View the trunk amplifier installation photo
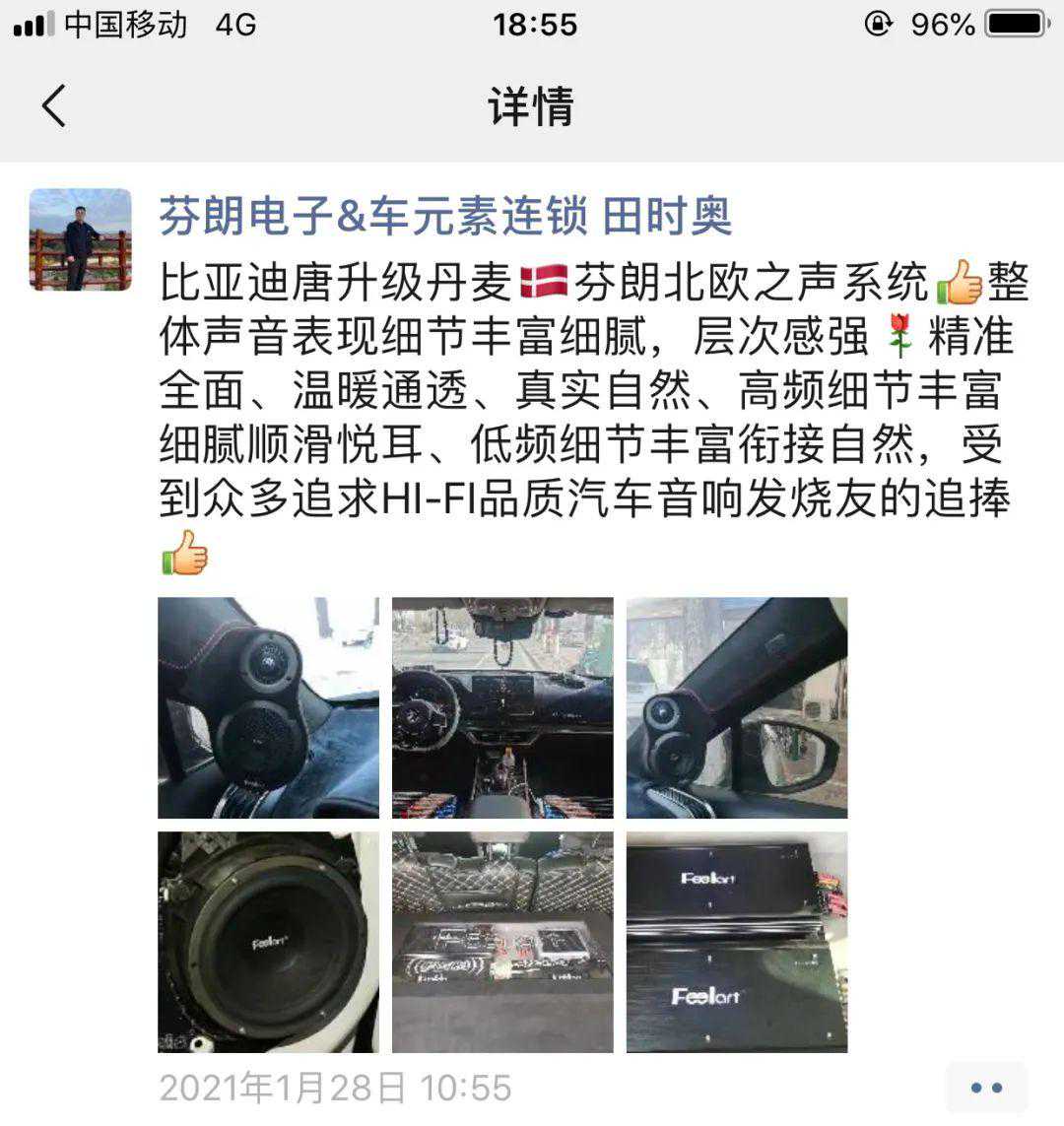 click(x=502, y=942)
